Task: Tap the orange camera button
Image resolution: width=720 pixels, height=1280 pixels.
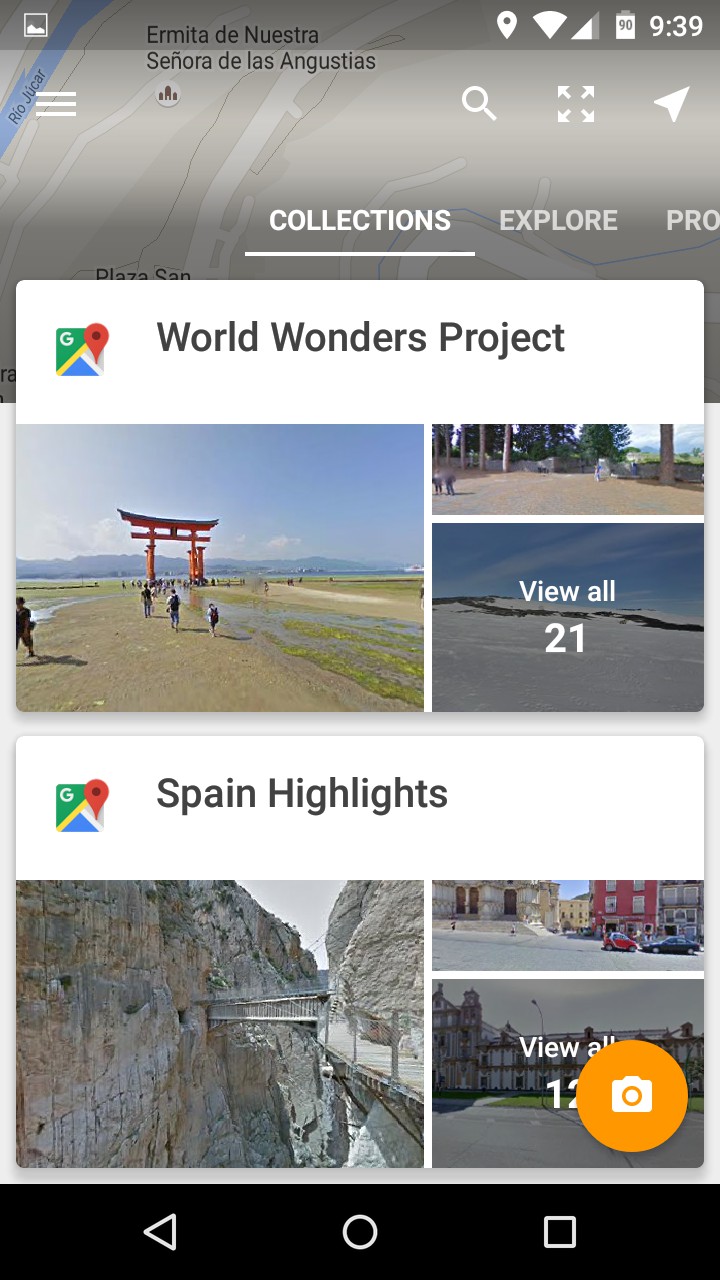Action: (x=632, y=1096)
